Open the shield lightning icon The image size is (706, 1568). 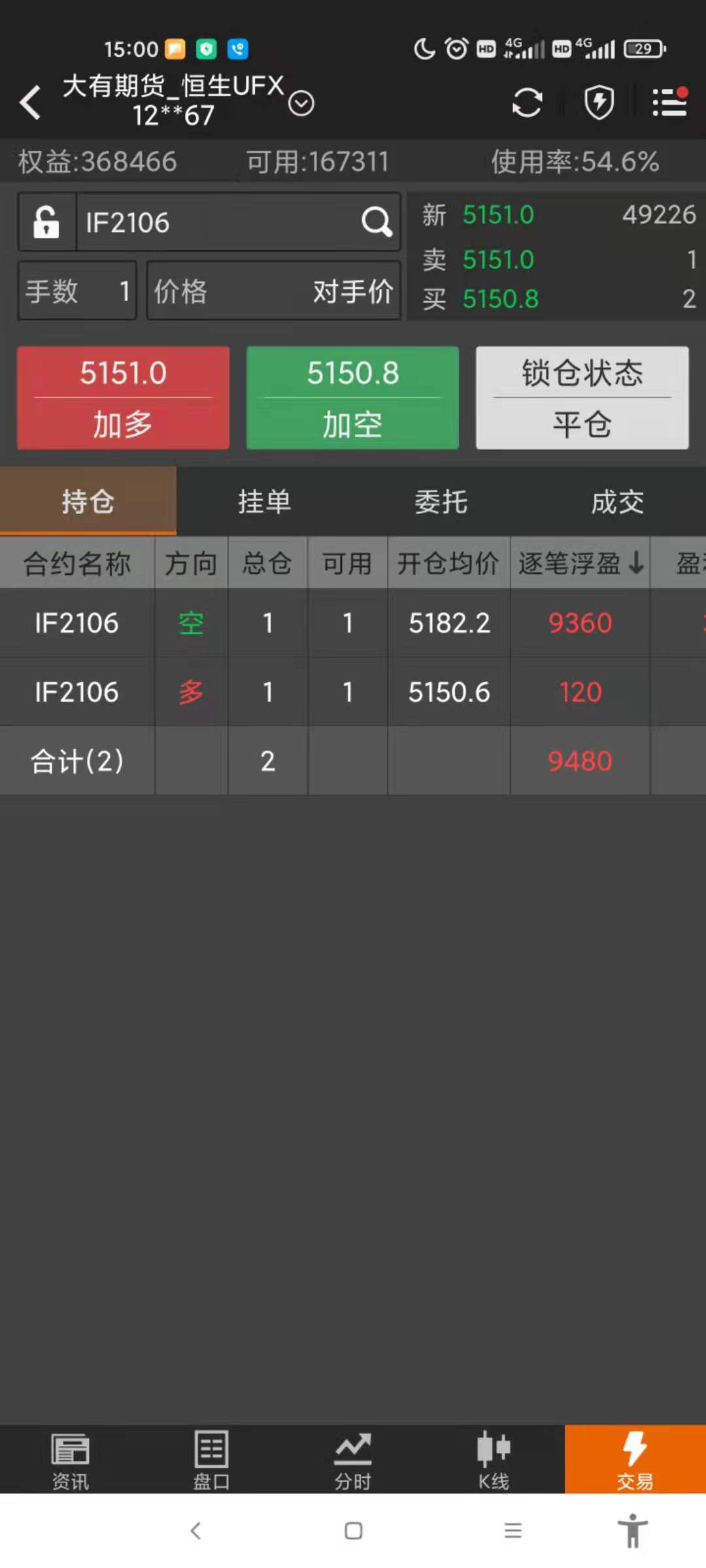point(599,103)
